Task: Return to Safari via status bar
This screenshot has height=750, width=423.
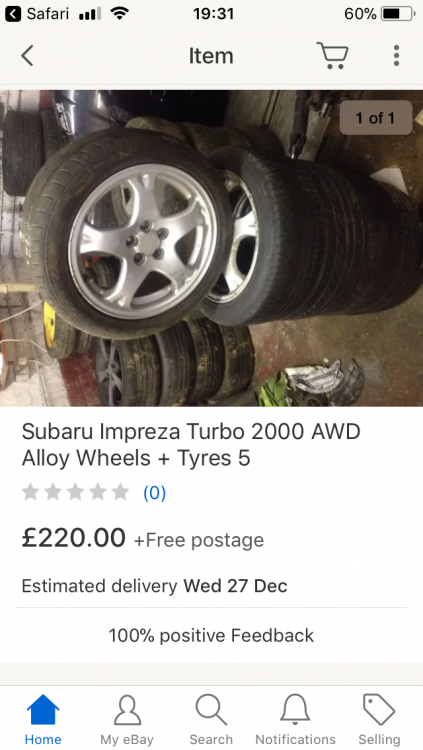Action: point(37,14)
